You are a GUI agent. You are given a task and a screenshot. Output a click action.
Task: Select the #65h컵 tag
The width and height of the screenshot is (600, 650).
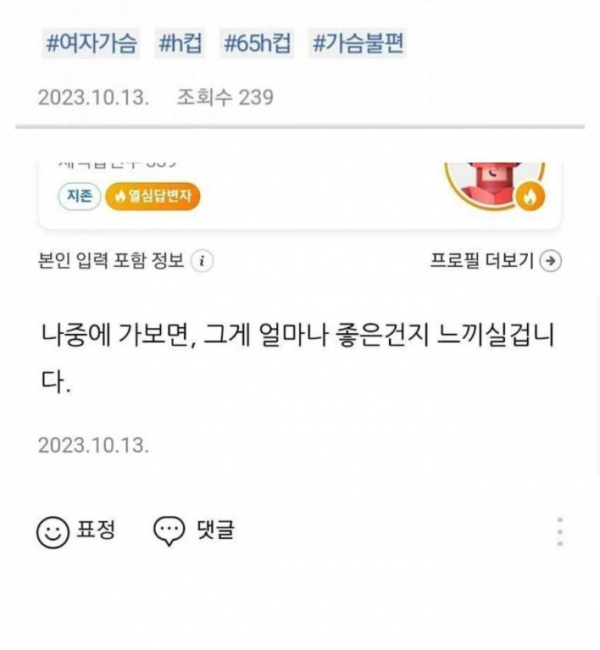(256, 45)
